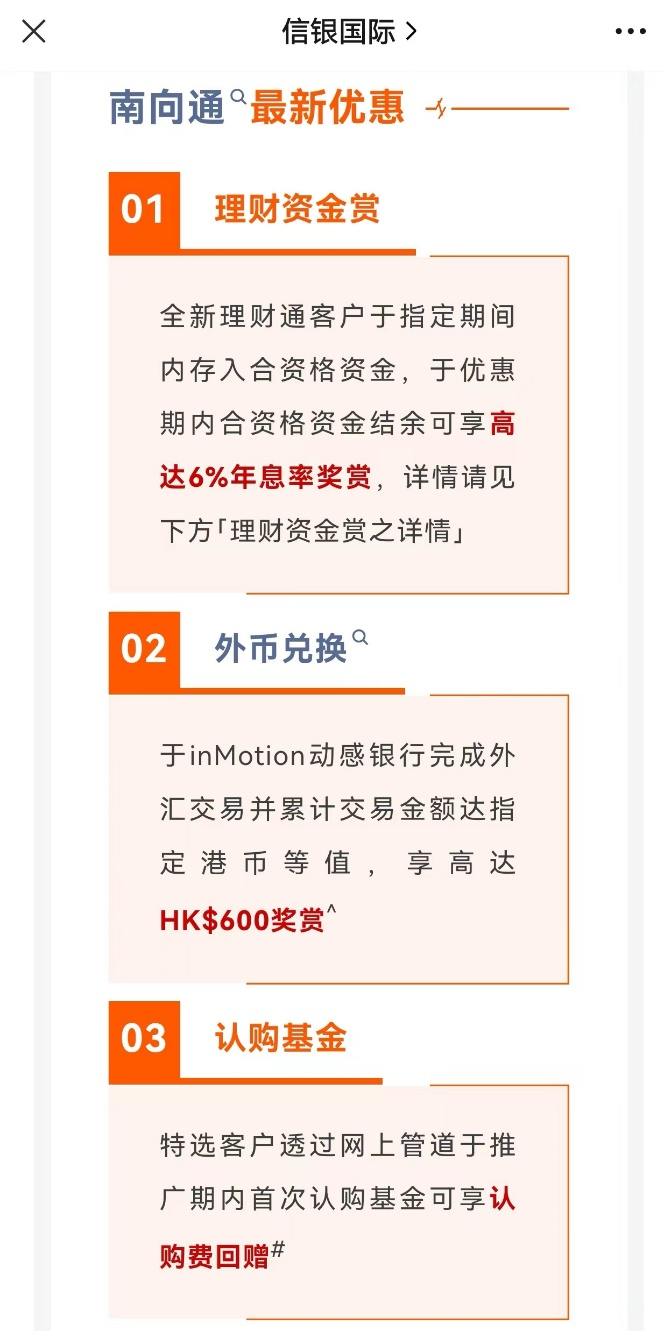Search the 外币兑换 term via magnifier icon
This screenshot has width=664, height=1331.
360,637
